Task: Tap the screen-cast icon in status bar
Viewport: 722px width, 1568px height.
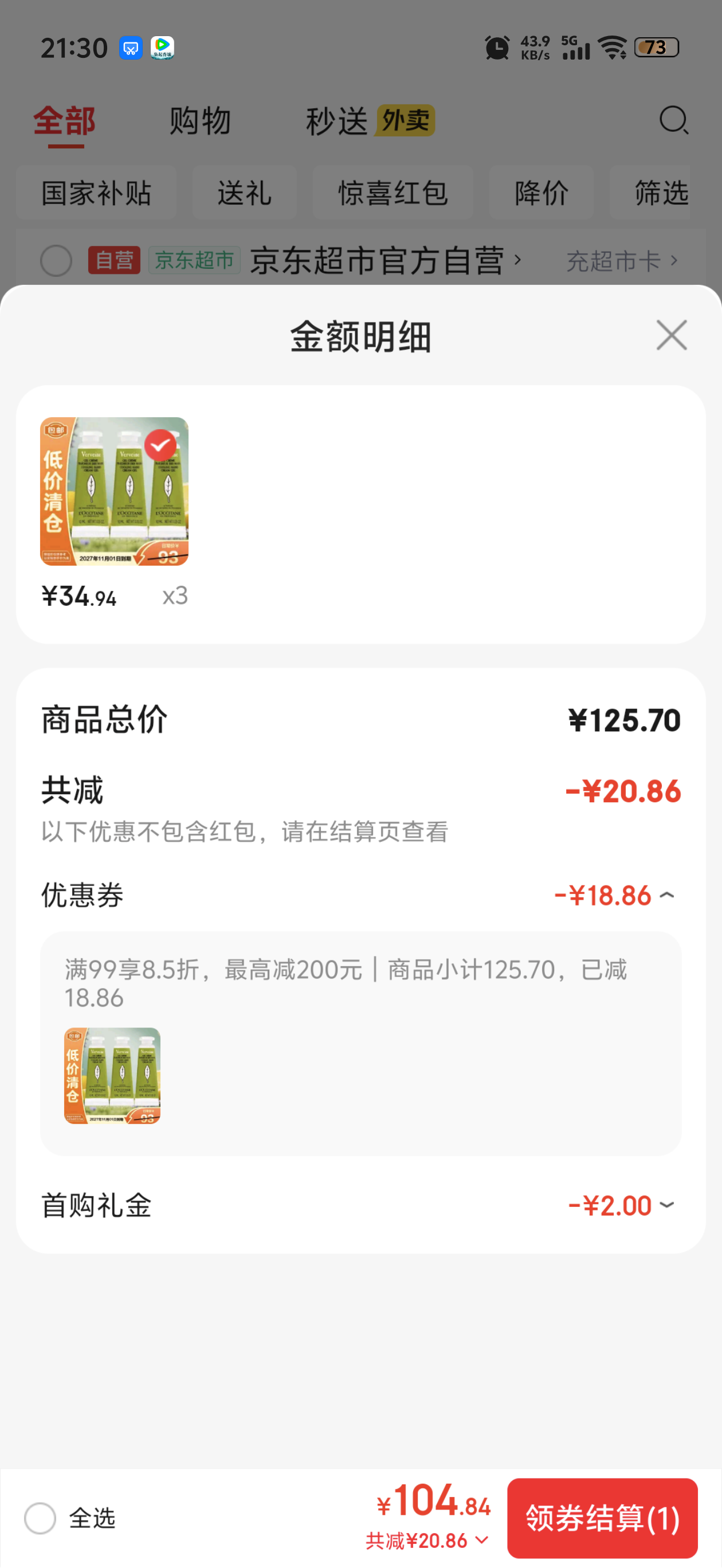Action: (128, 48)
